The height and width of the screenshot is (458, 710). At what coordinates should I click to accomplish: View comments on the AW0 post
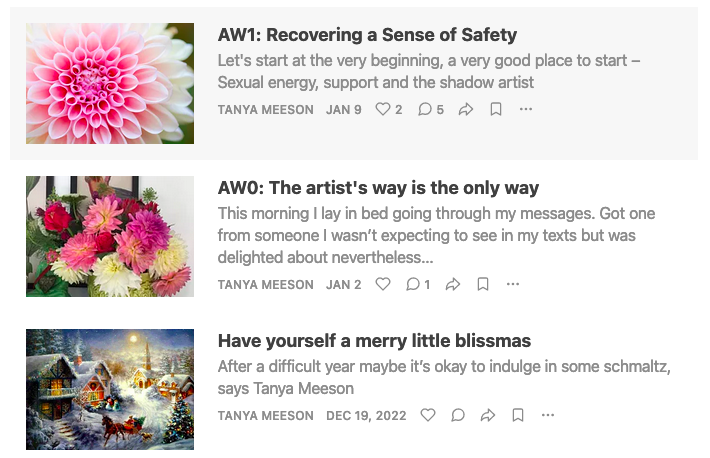tap(412, 284)
